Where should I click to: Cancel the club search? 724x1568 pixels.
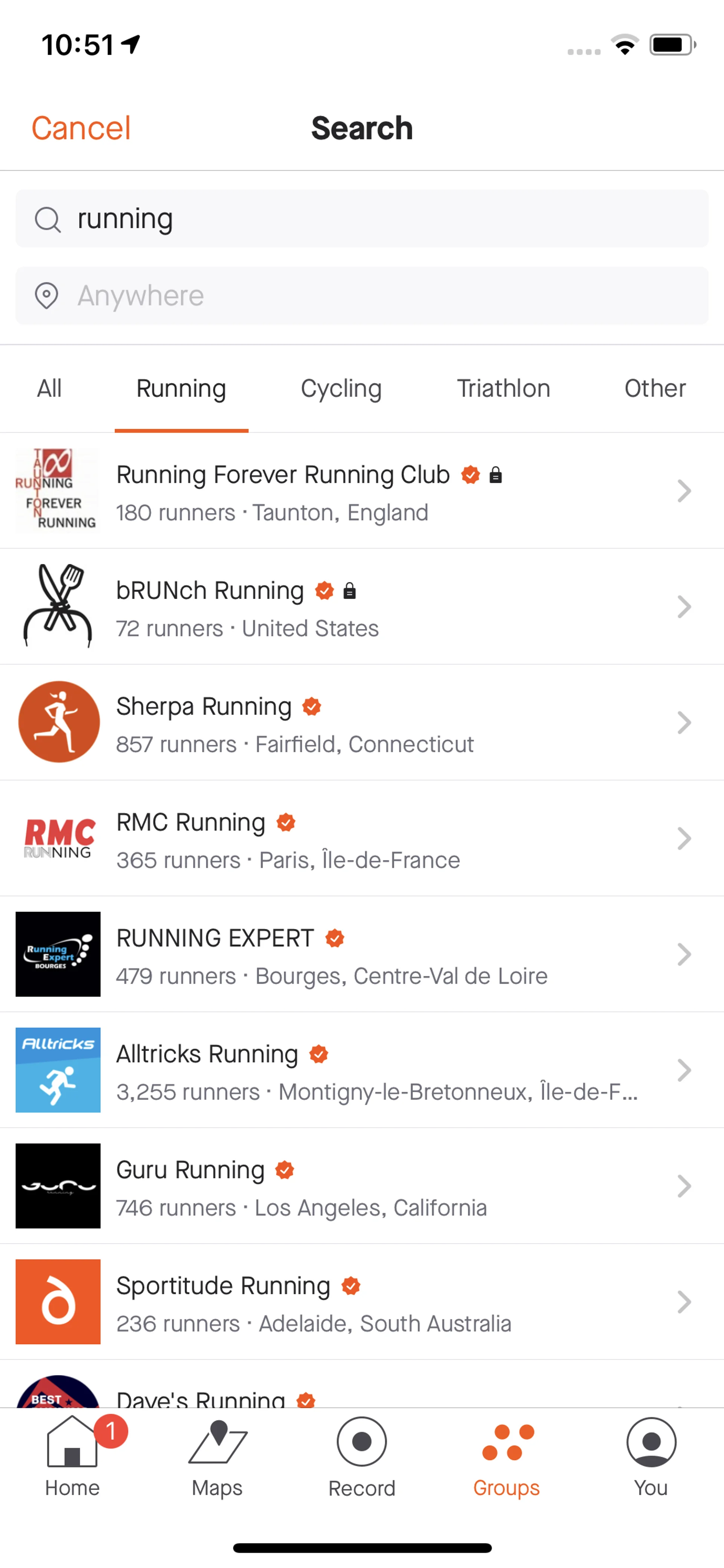click(x=81, y=128)
